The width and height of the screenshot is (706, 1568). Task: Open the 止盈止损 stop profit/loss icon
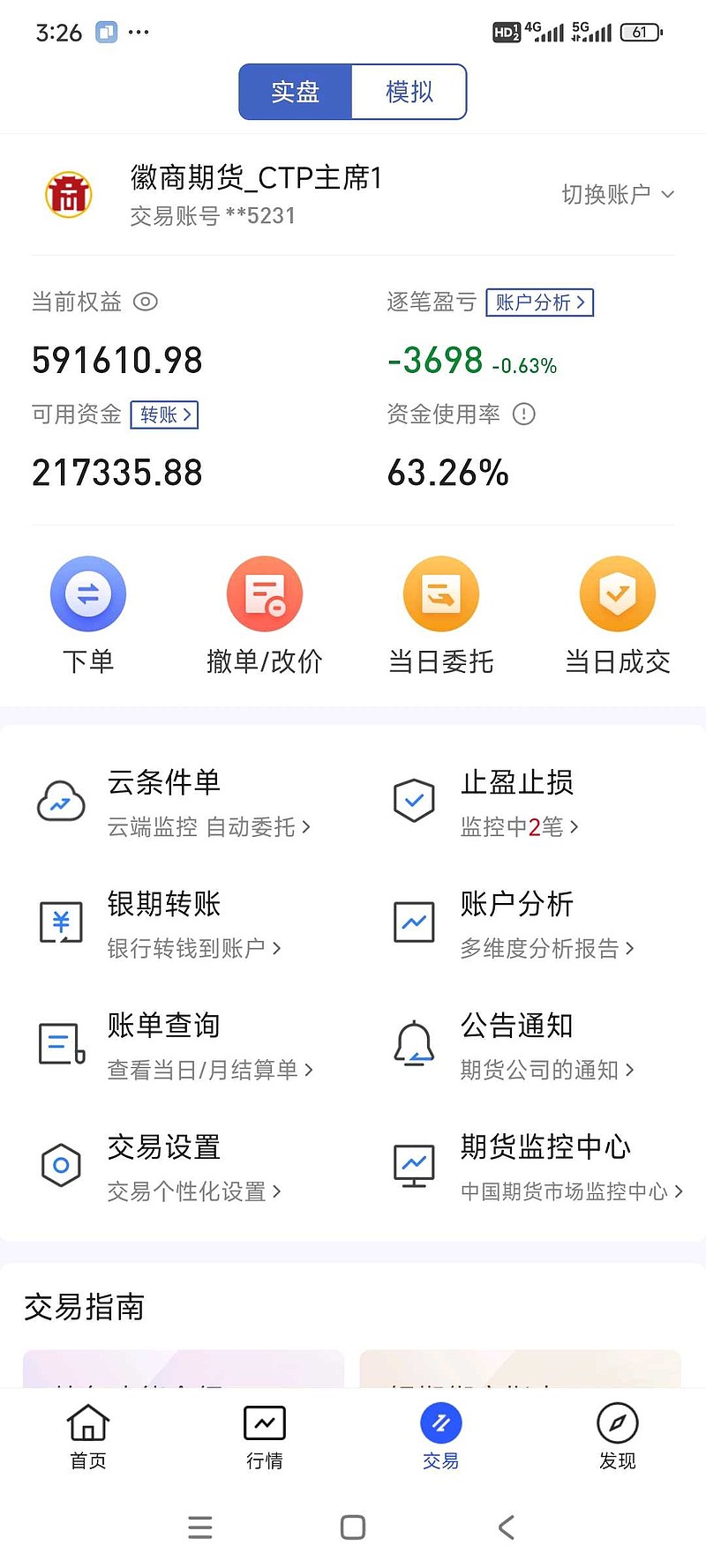click(413, 801)
